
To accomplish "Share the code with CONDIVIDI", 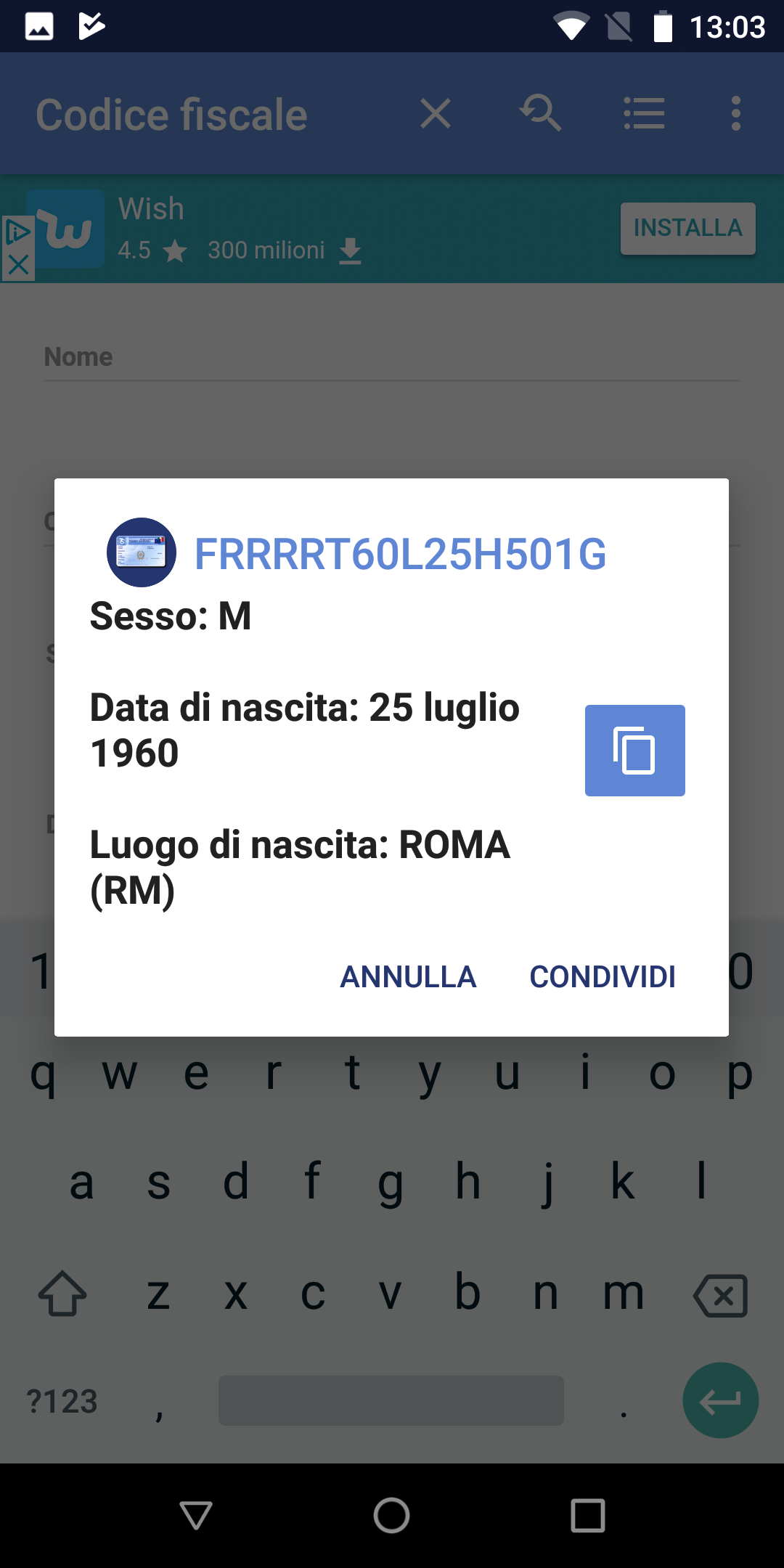I will pos(603,976).
